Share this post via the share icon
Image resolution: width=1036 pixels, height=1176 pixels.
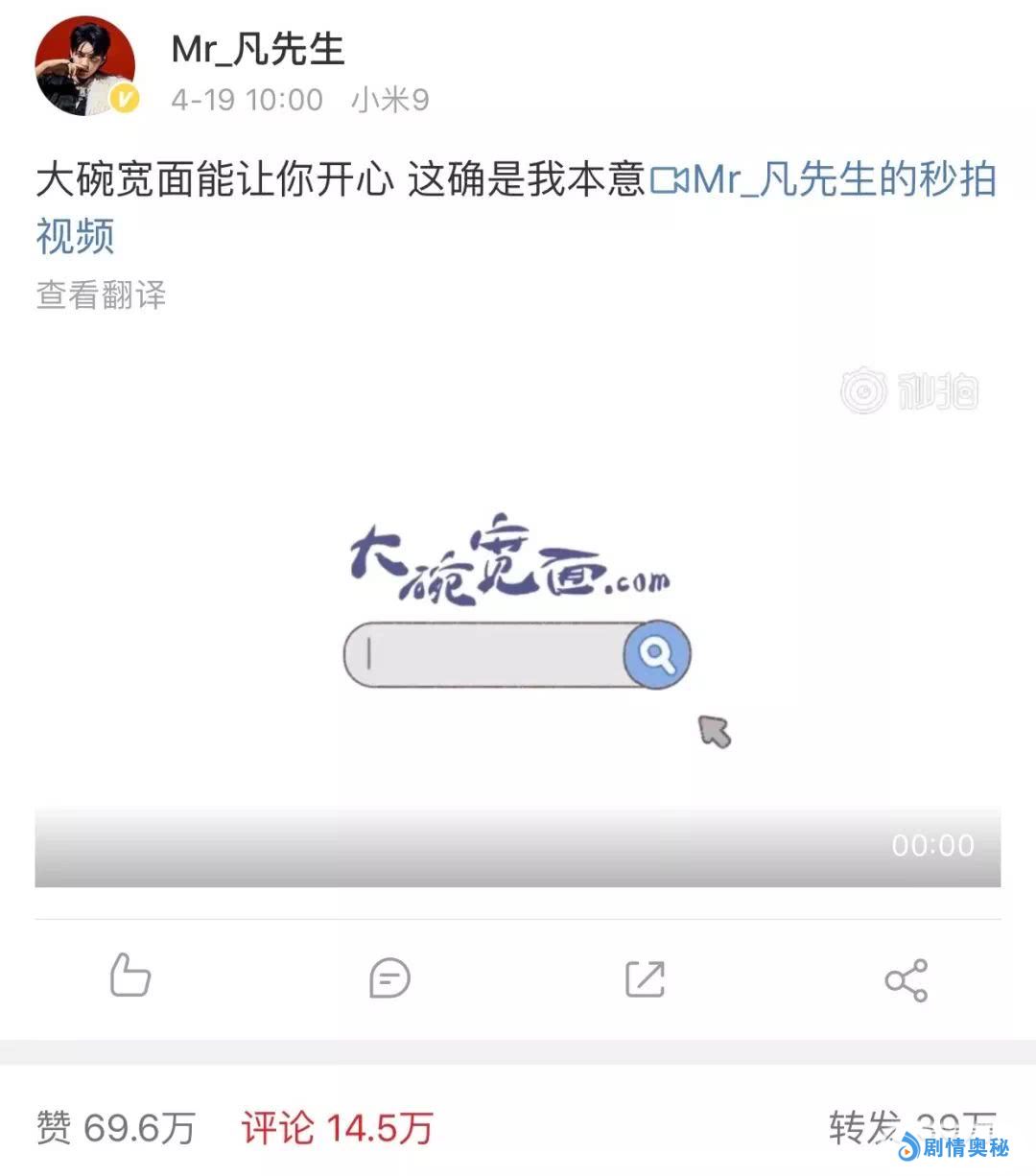pyautogui.click(x=906, y=979)
